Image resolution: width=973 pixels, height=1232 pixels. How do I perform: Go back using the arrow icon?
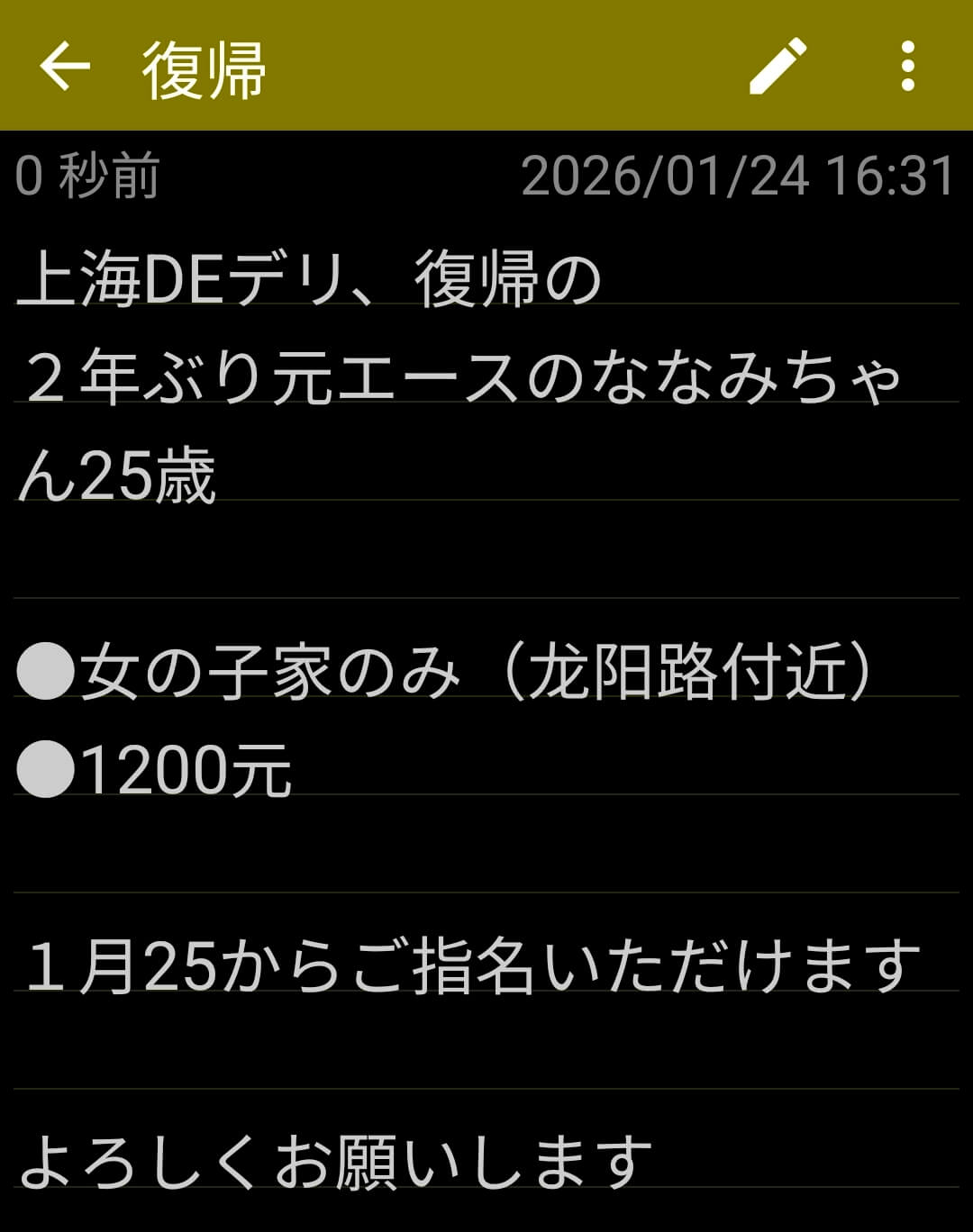[65, 66]
